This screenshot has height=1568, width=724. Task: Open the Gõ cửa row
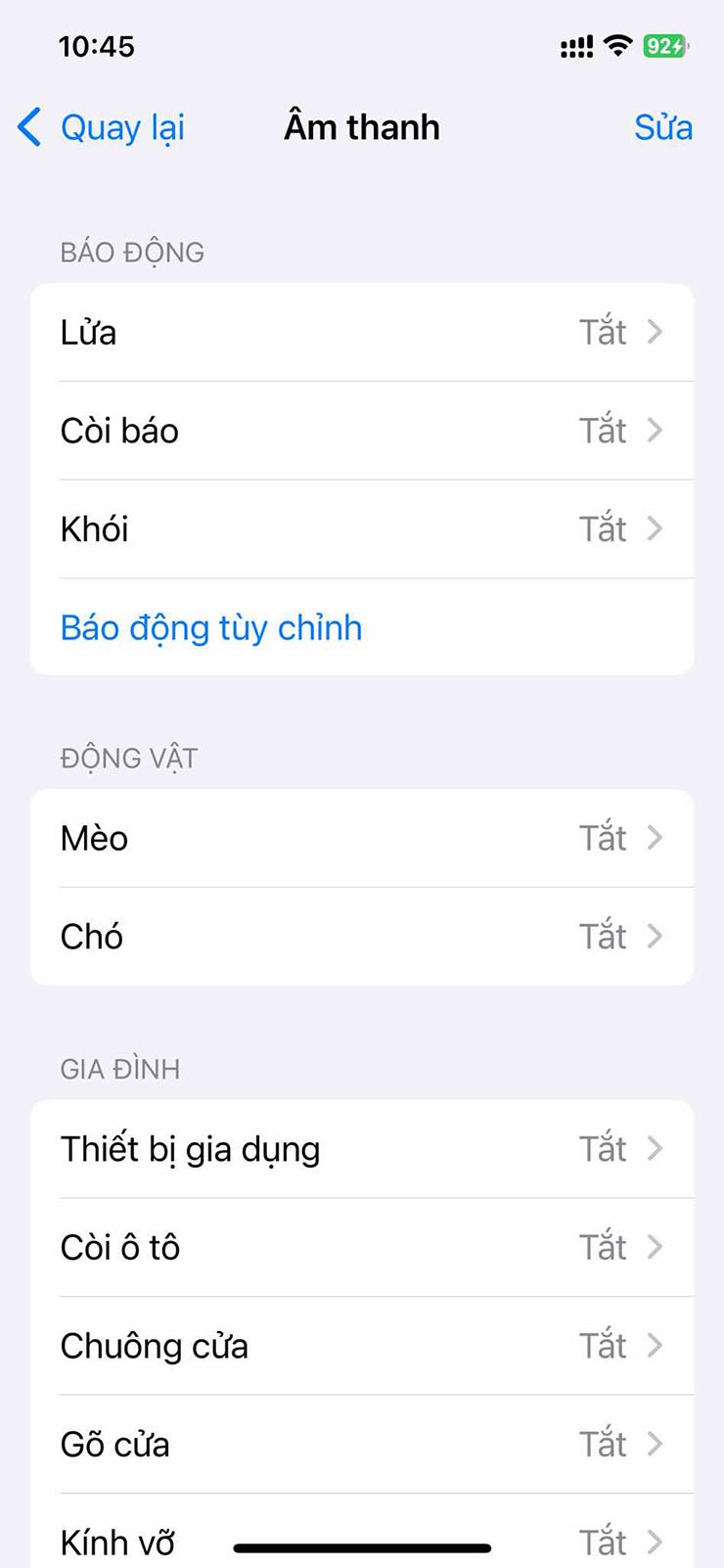362,1444
